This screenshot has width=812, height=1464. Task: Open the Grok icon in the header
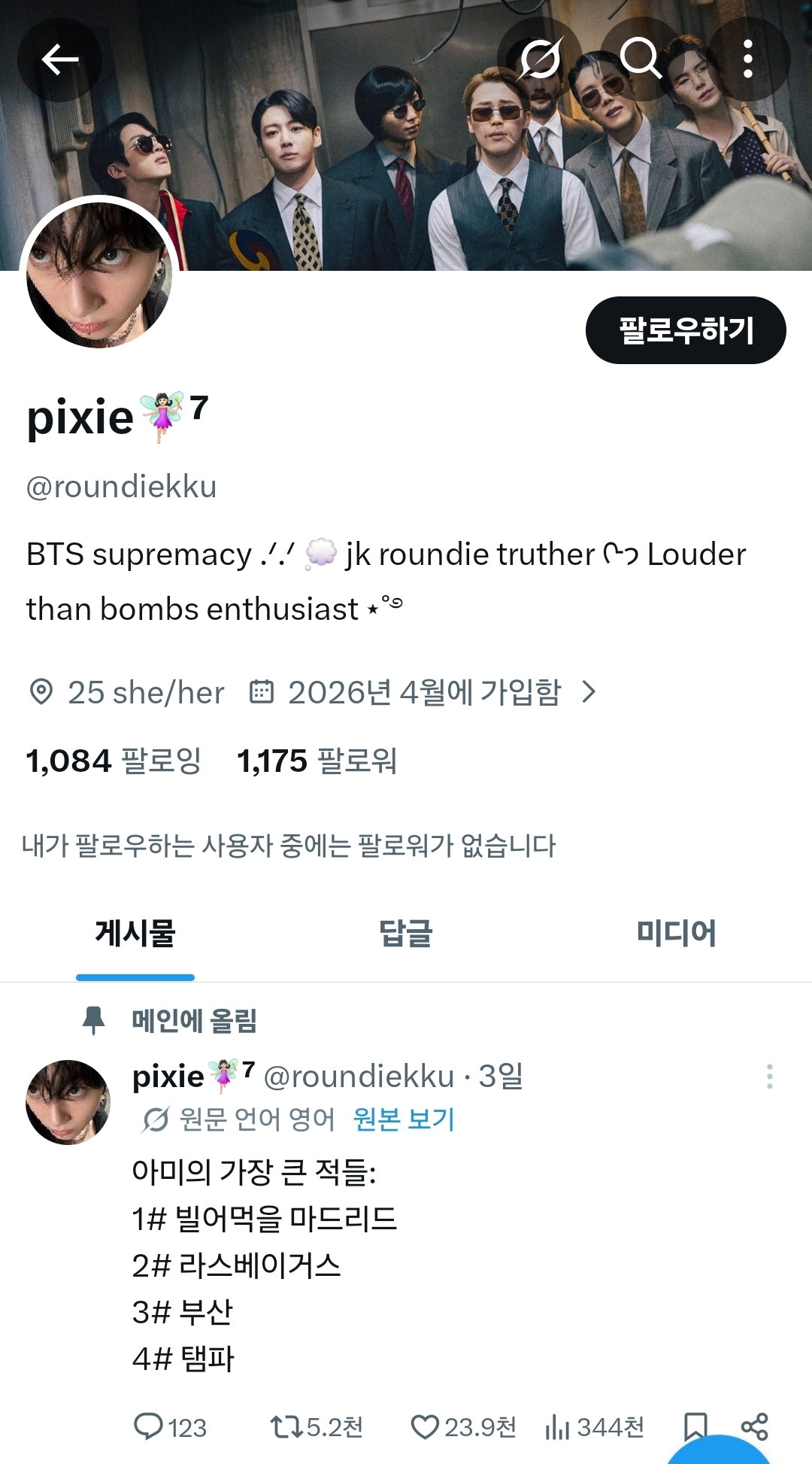540,59
